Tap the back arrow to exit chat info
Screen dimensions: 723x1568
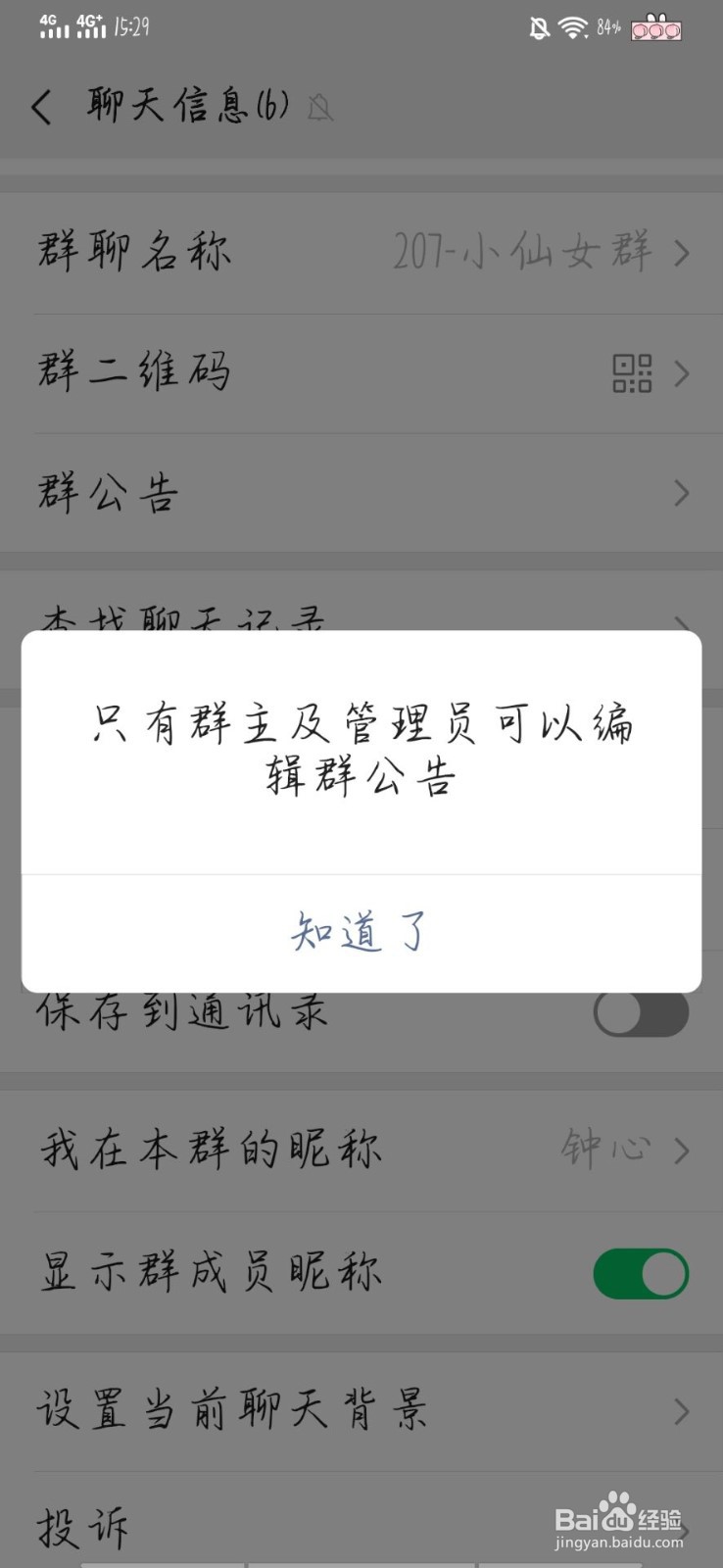pyautogui.click(x=42, y=106)
